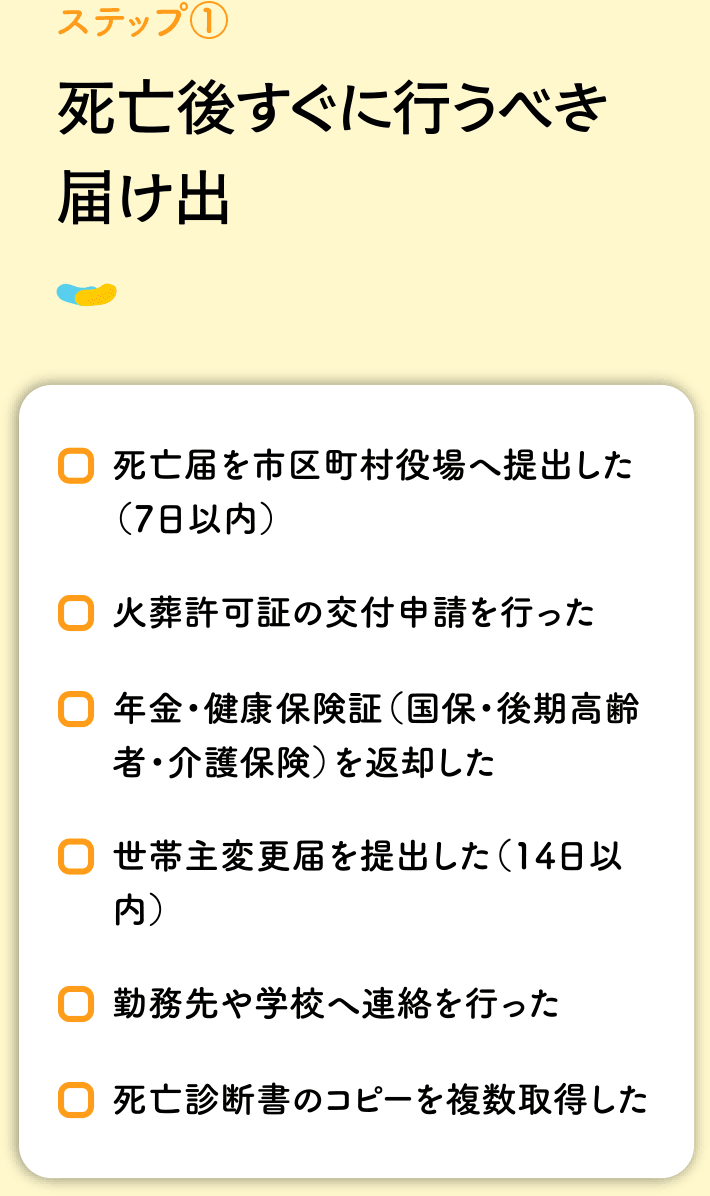
Task: Check off 勤務先や学校へ連絡を行った
Action: pyautogui.click(x=76, y=1003)
